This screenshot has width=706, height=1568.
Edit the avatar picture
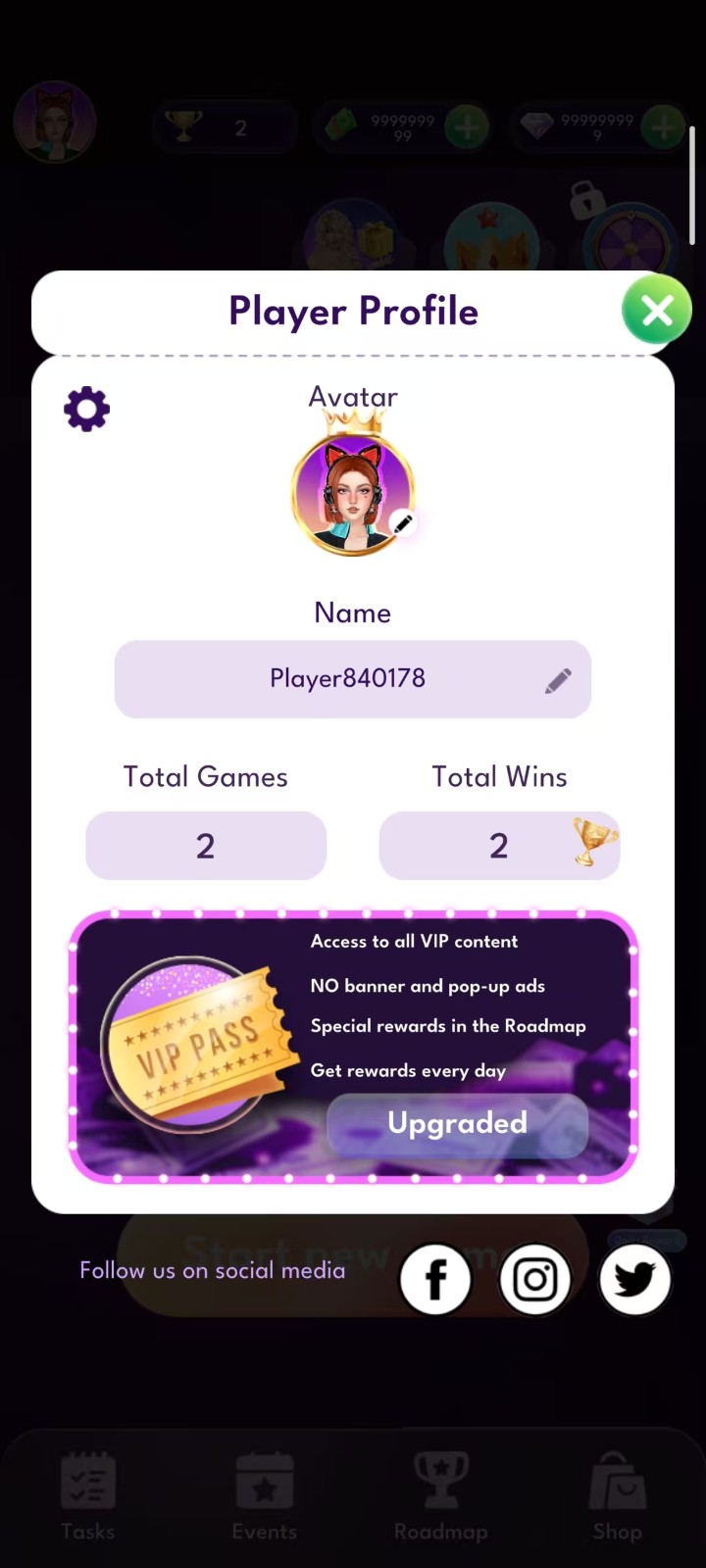[403, 523]
